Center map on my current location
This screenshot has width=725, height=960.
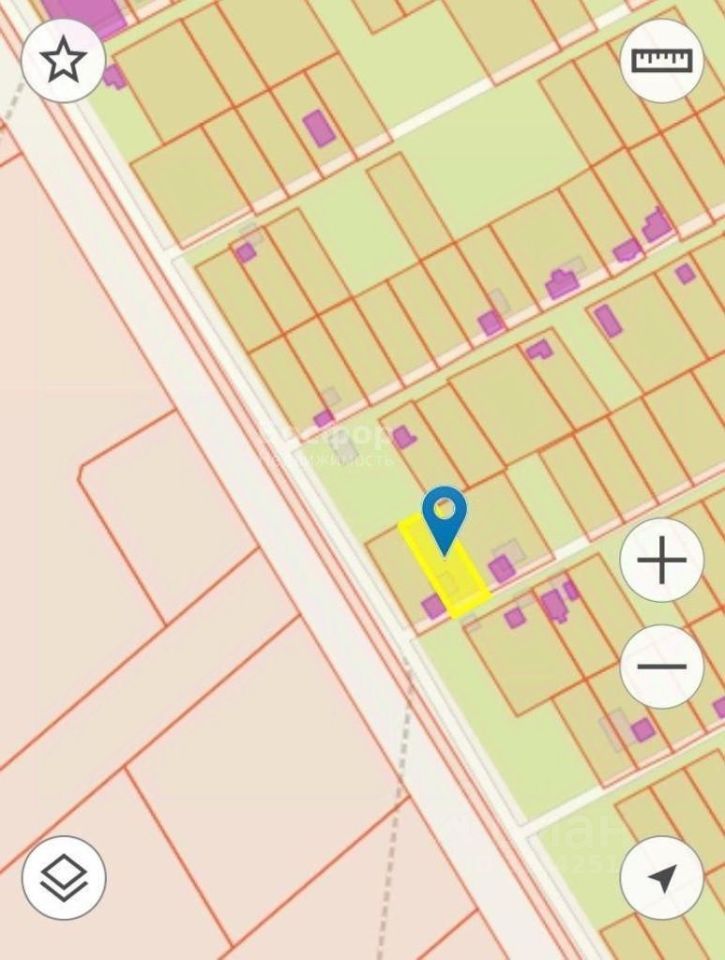[662, 878]
